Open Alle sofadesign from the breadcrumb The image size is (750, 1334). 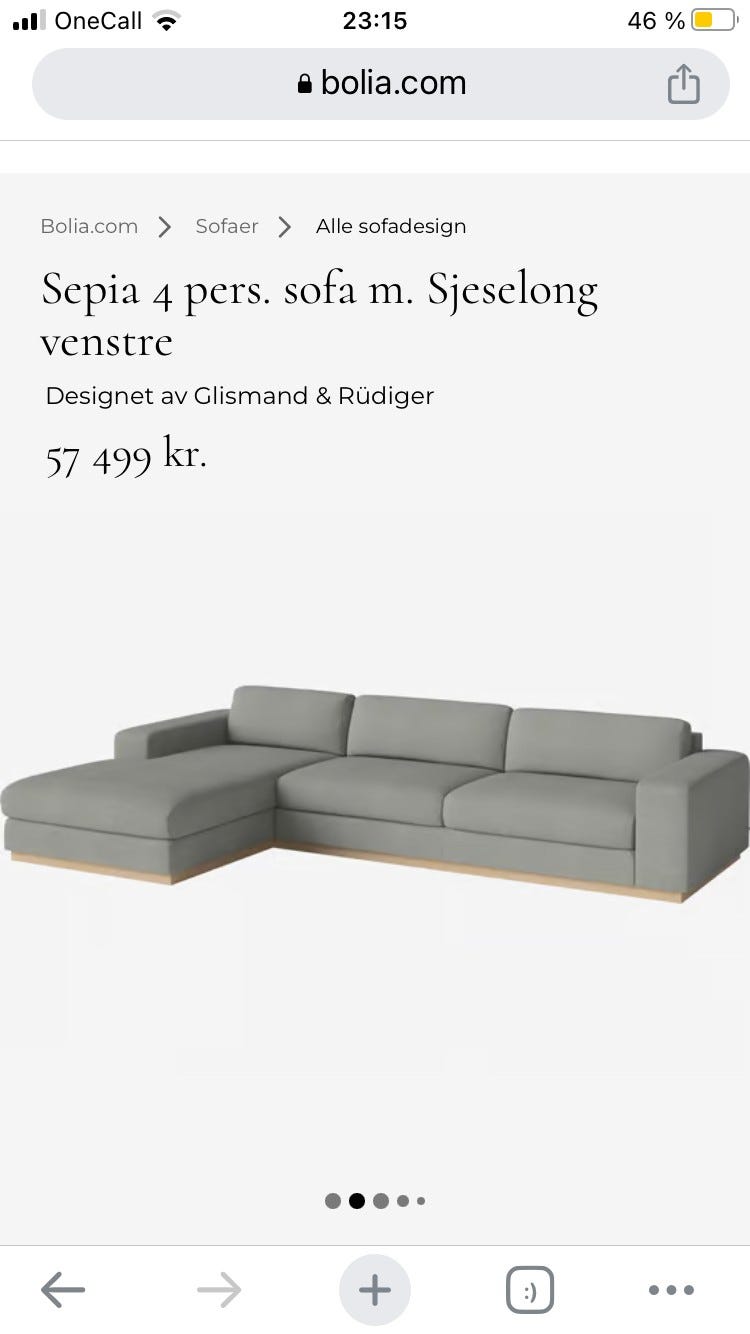390,226
